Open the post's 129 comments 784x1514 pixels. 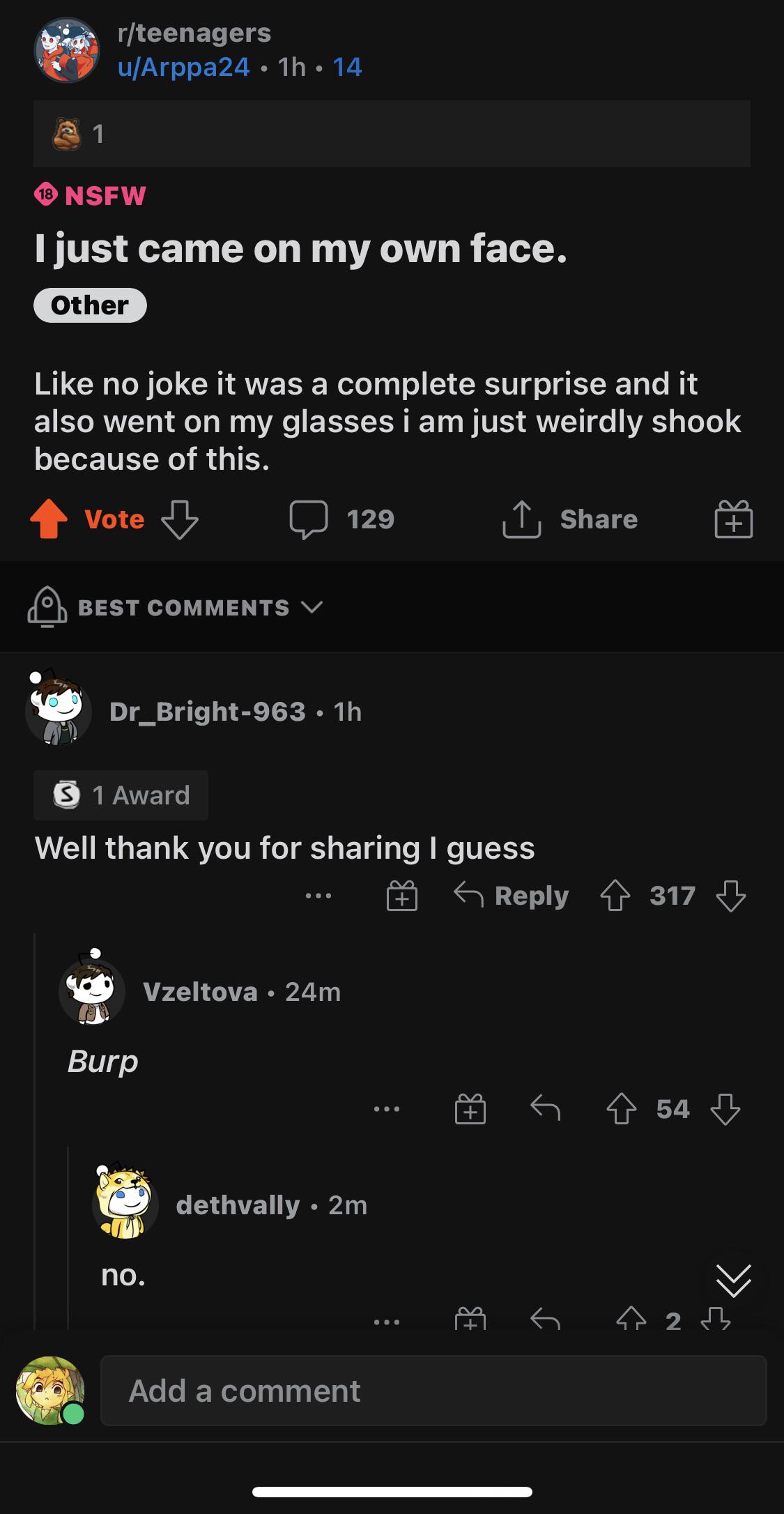[x=342, y=520]
